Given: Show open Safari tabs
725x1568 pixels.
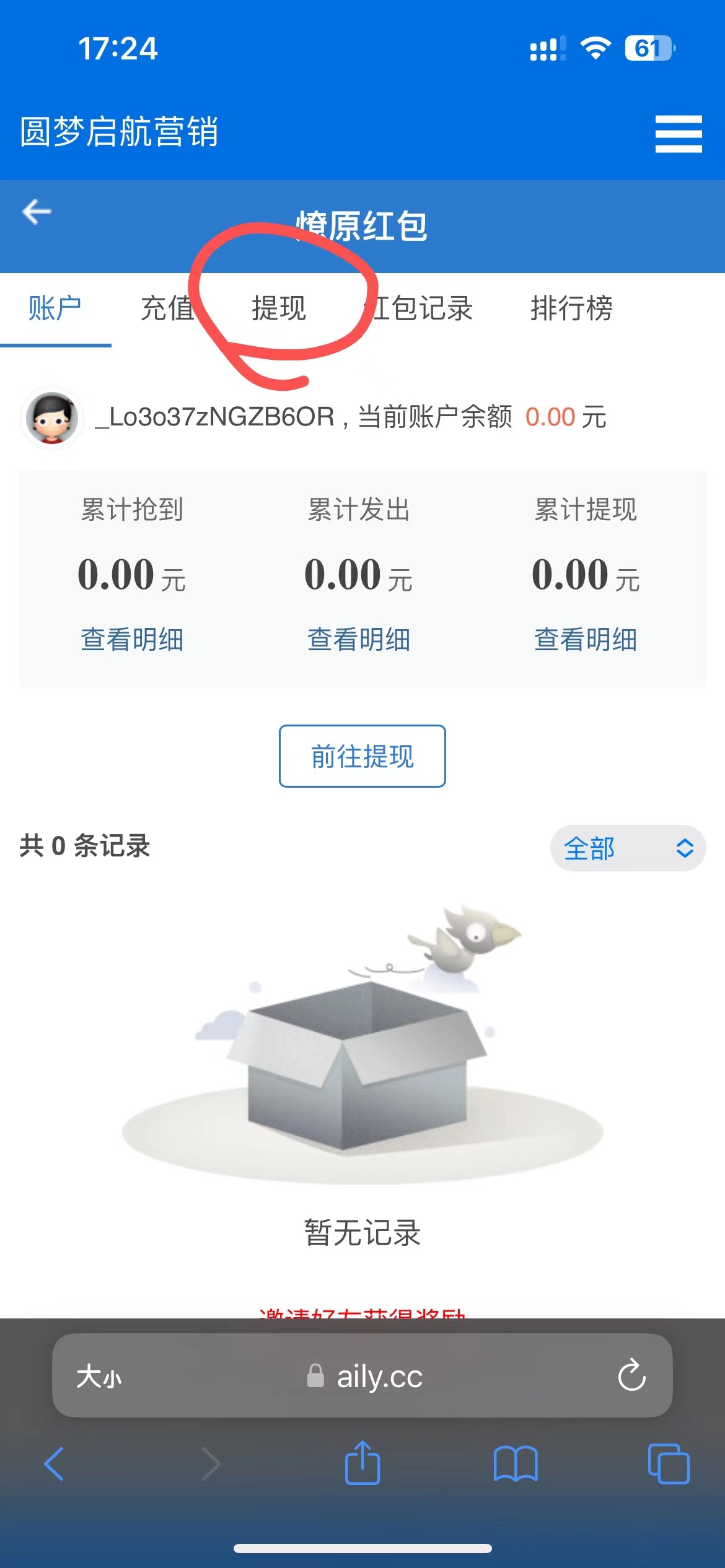Looking at the screenshot, I should (668, 1463).
